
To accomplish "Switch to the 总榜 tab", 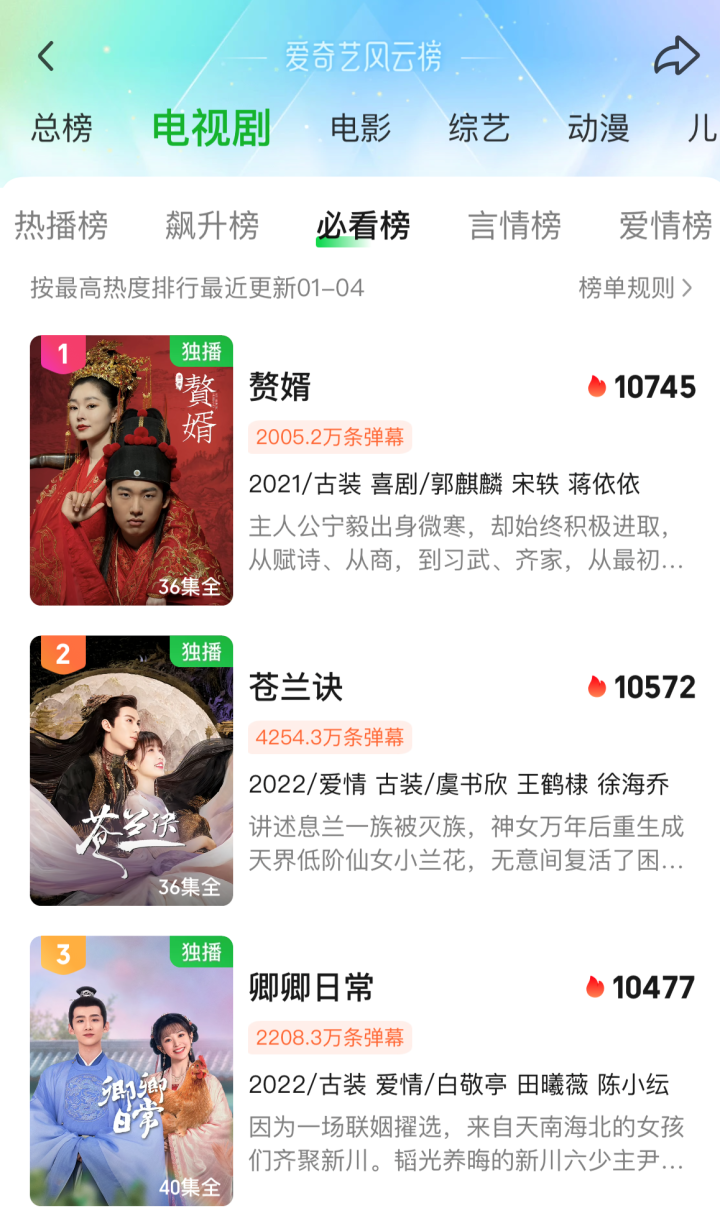I will point(62,129).
